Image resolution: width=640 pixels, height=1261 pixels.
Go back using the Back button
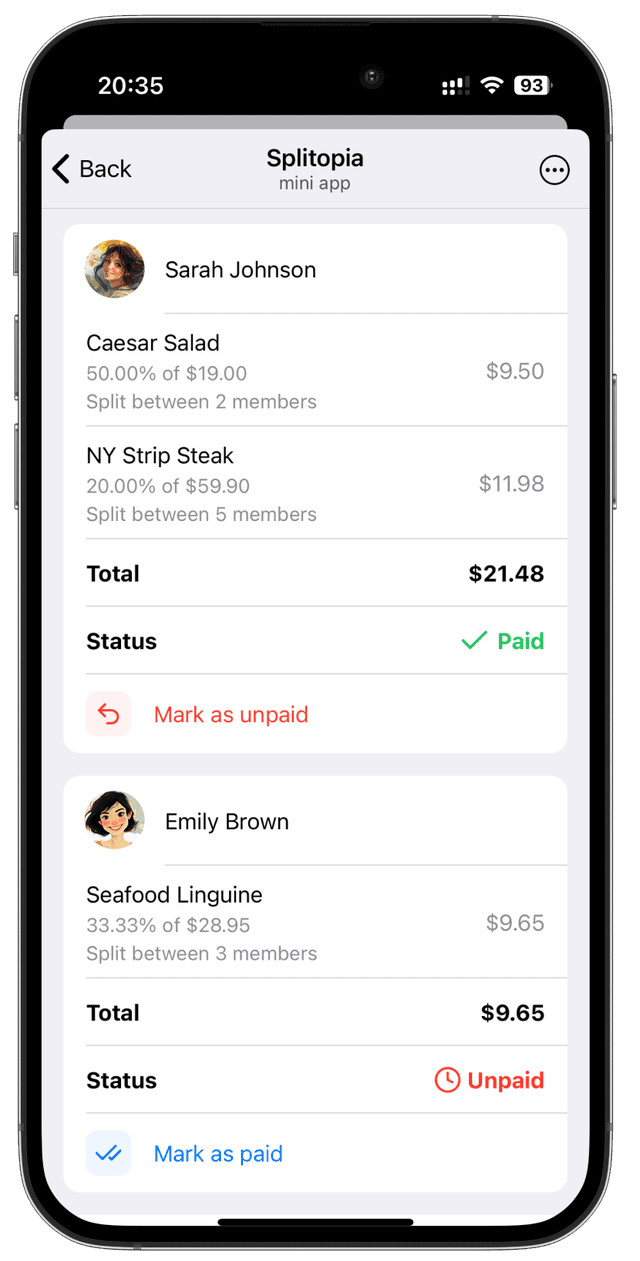click(x=92, y=169)
